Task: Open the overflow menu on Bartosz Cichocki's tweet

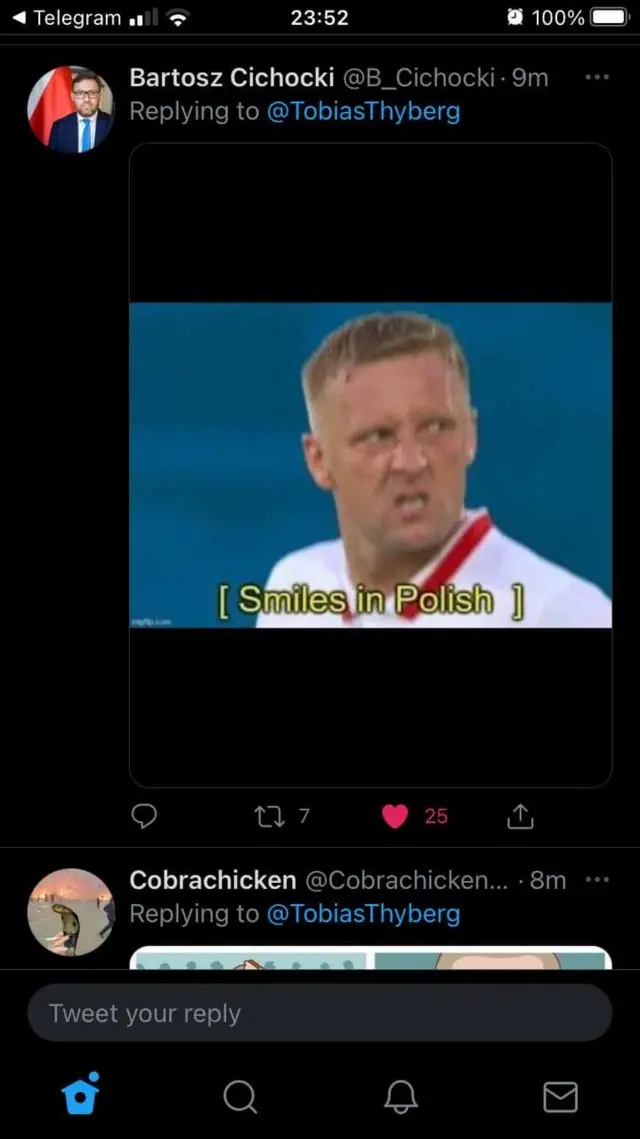Action: 597,77
